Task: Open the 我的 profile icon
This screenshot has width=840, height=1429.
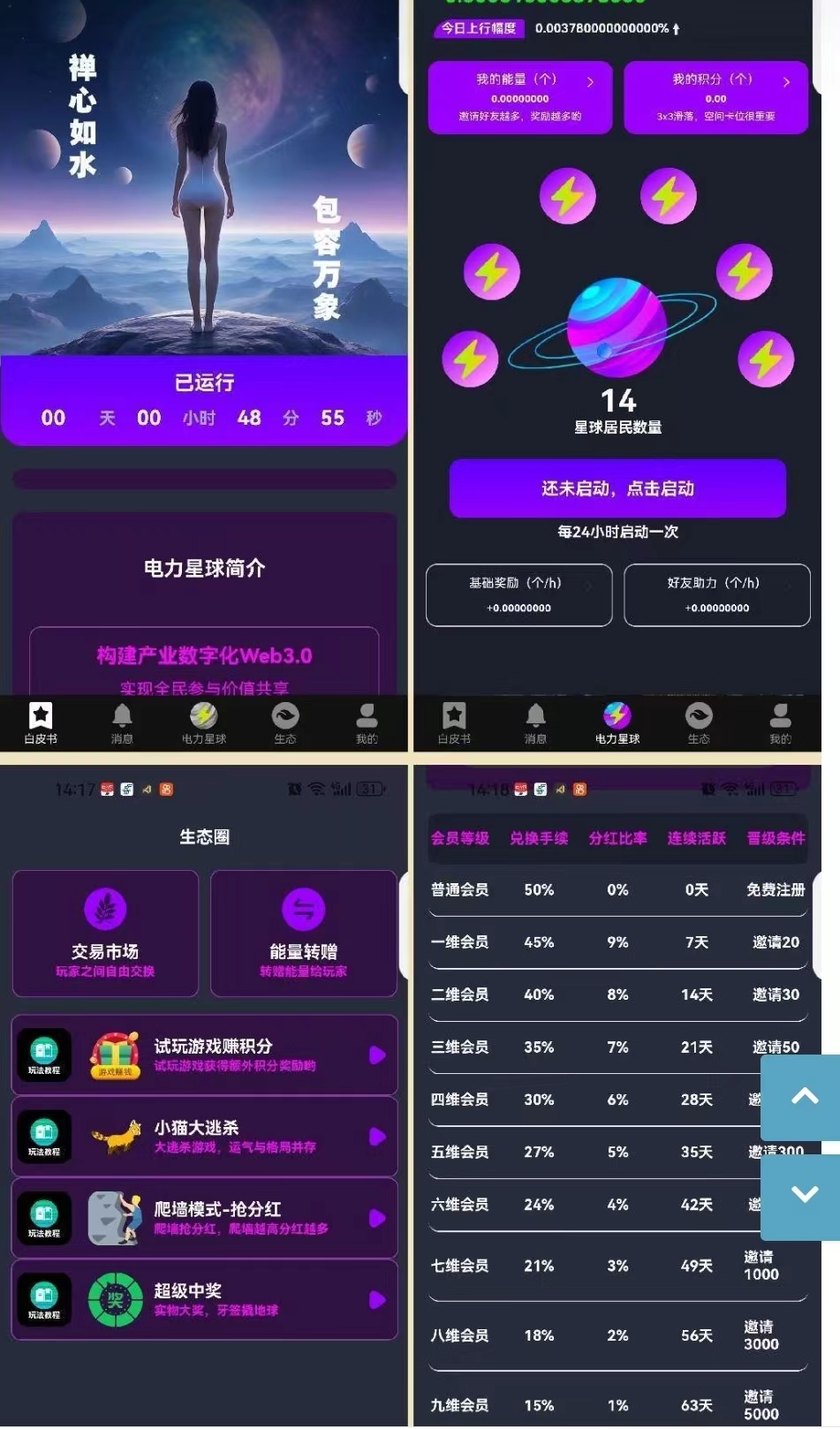Action: (x=366, y=717)
